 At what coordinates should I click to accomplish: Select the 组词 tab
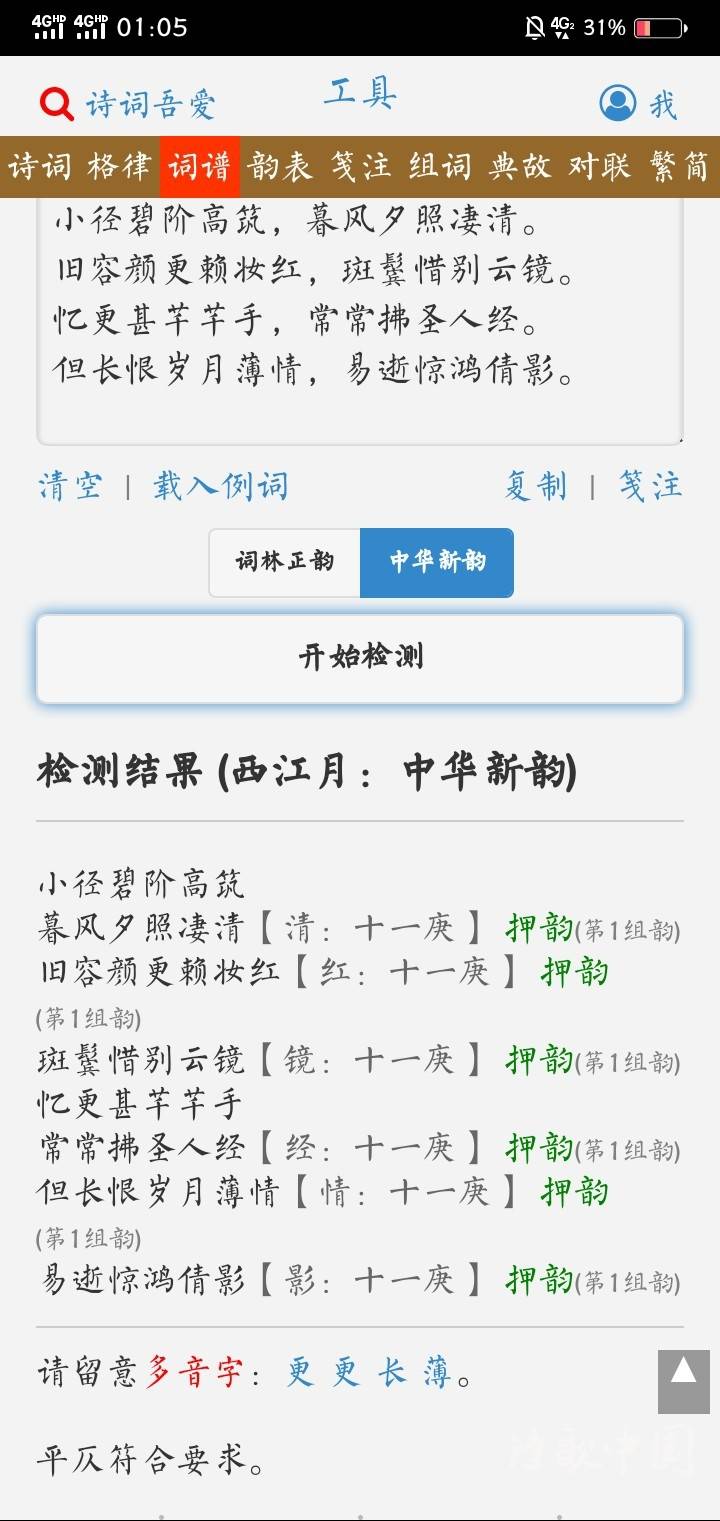click(x=440, y=166)
